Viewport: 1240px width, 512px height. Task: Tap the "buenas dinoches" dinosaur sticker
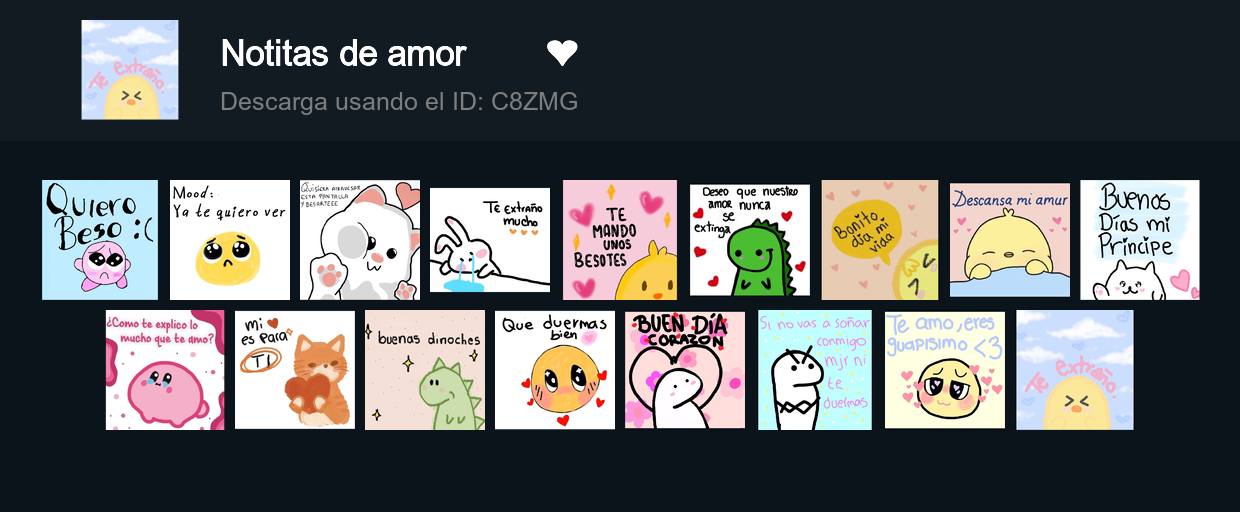coord(425,370)
